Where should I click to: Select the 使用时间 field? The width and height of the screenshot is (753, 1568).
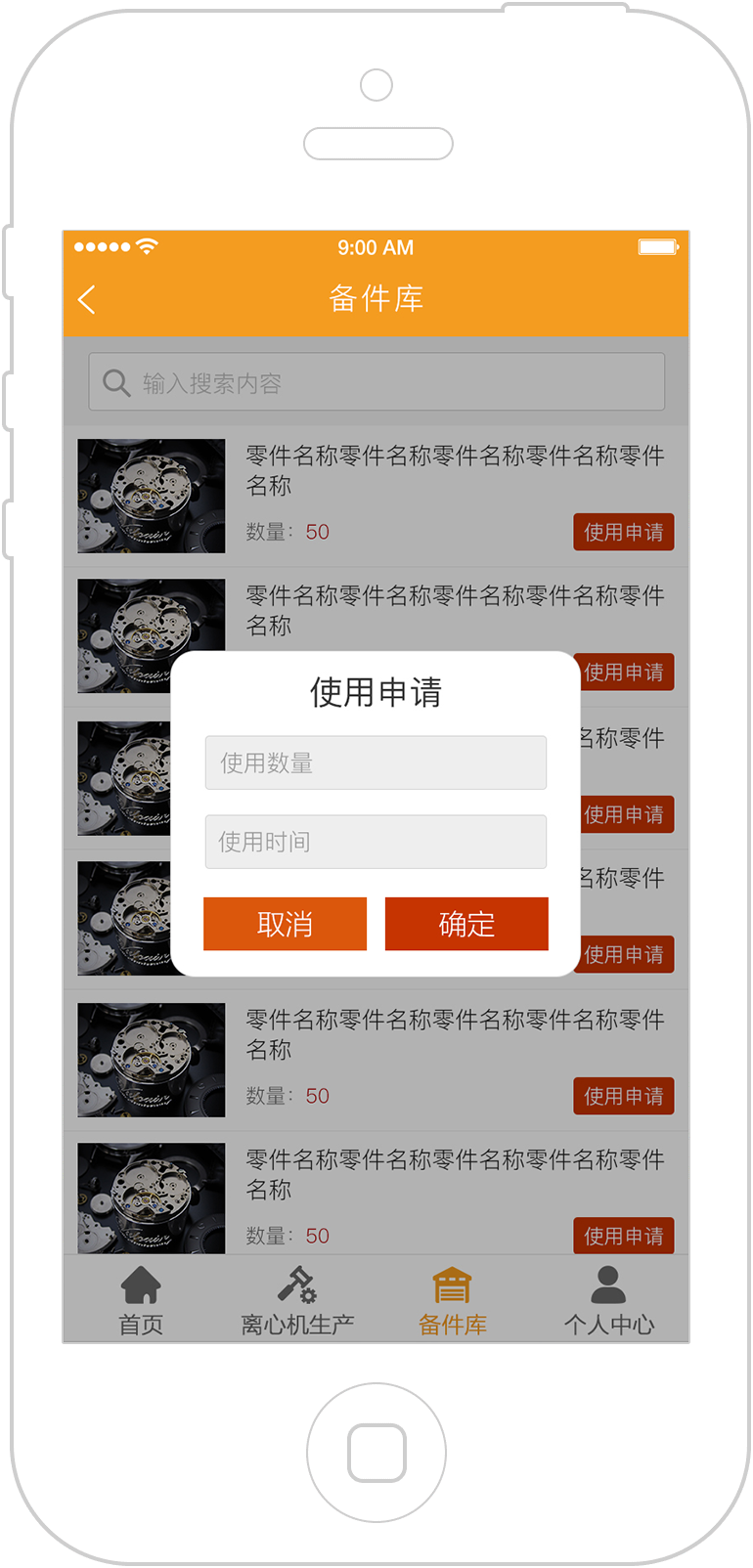pyautogui.click(x=376, y=842)
